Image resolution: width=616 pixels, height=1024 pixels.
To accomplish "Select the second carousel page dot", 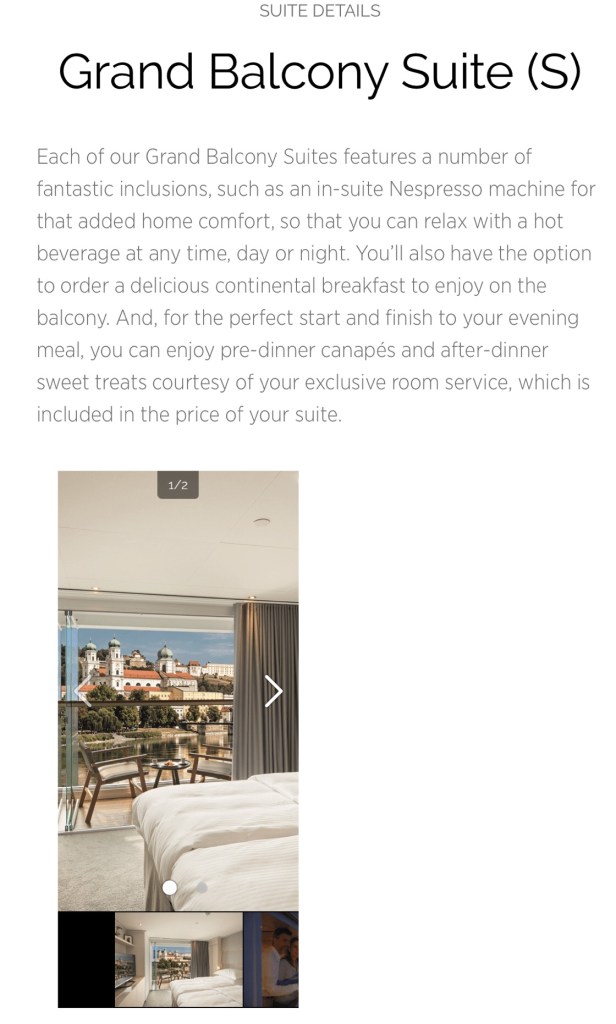I will [201, 886].
